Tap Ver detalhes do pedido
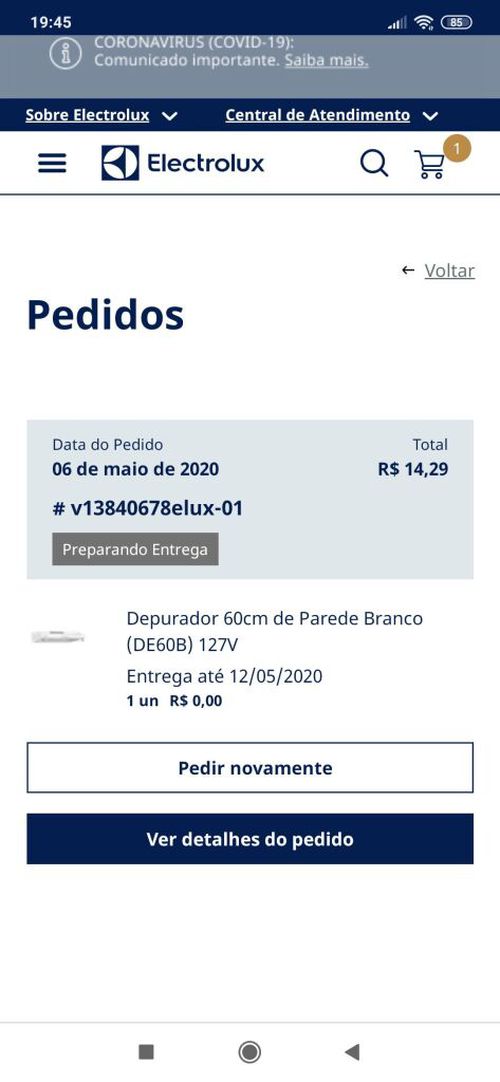500x1082 pixels. pyautogui.click(x=250, y=839)
